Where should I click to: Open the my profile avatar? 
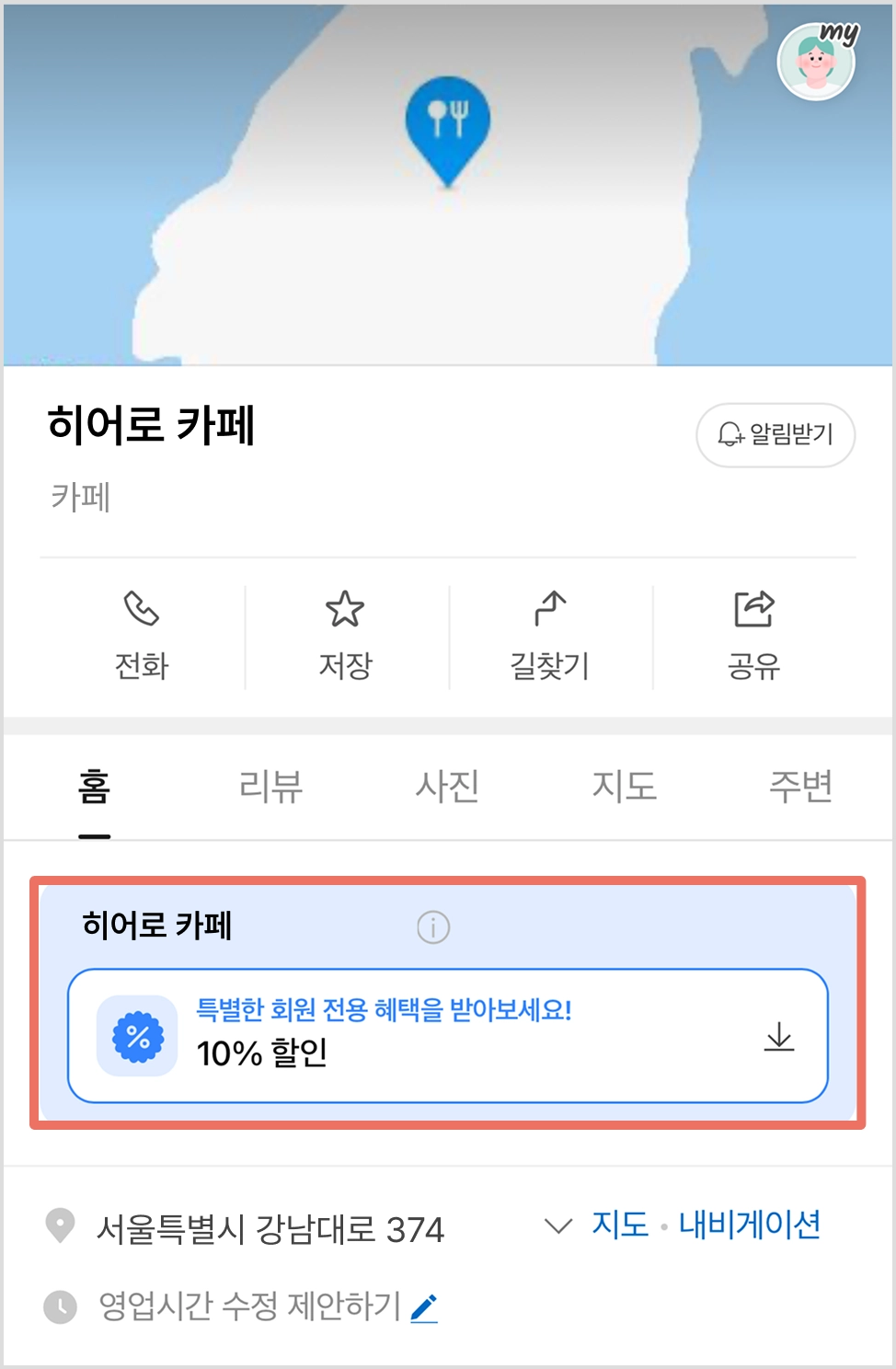817,61
